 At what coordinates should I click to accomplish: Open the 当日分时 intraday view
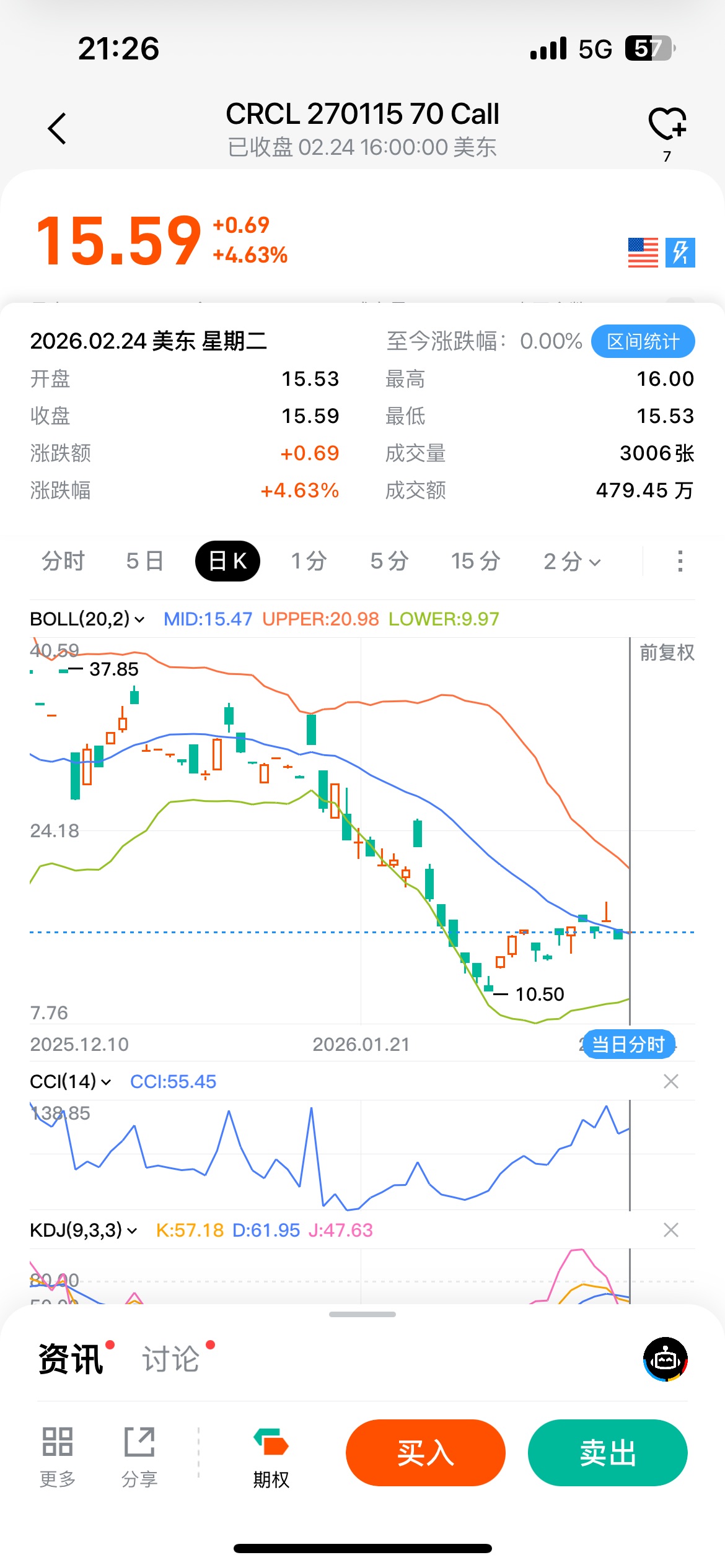[x=628, y=1045]
